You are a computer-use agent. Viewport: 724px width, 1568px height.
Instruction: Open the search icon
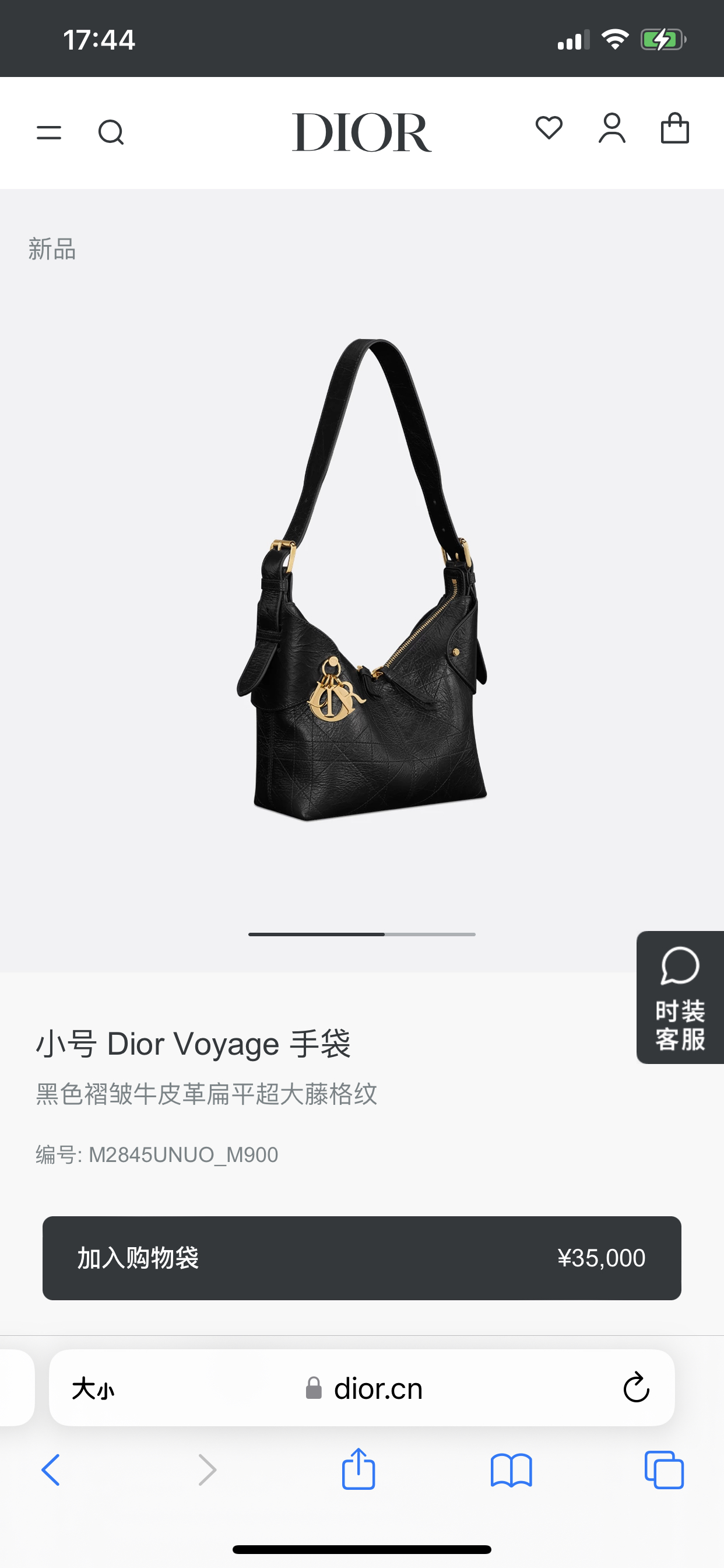click(x=111, y=132)
